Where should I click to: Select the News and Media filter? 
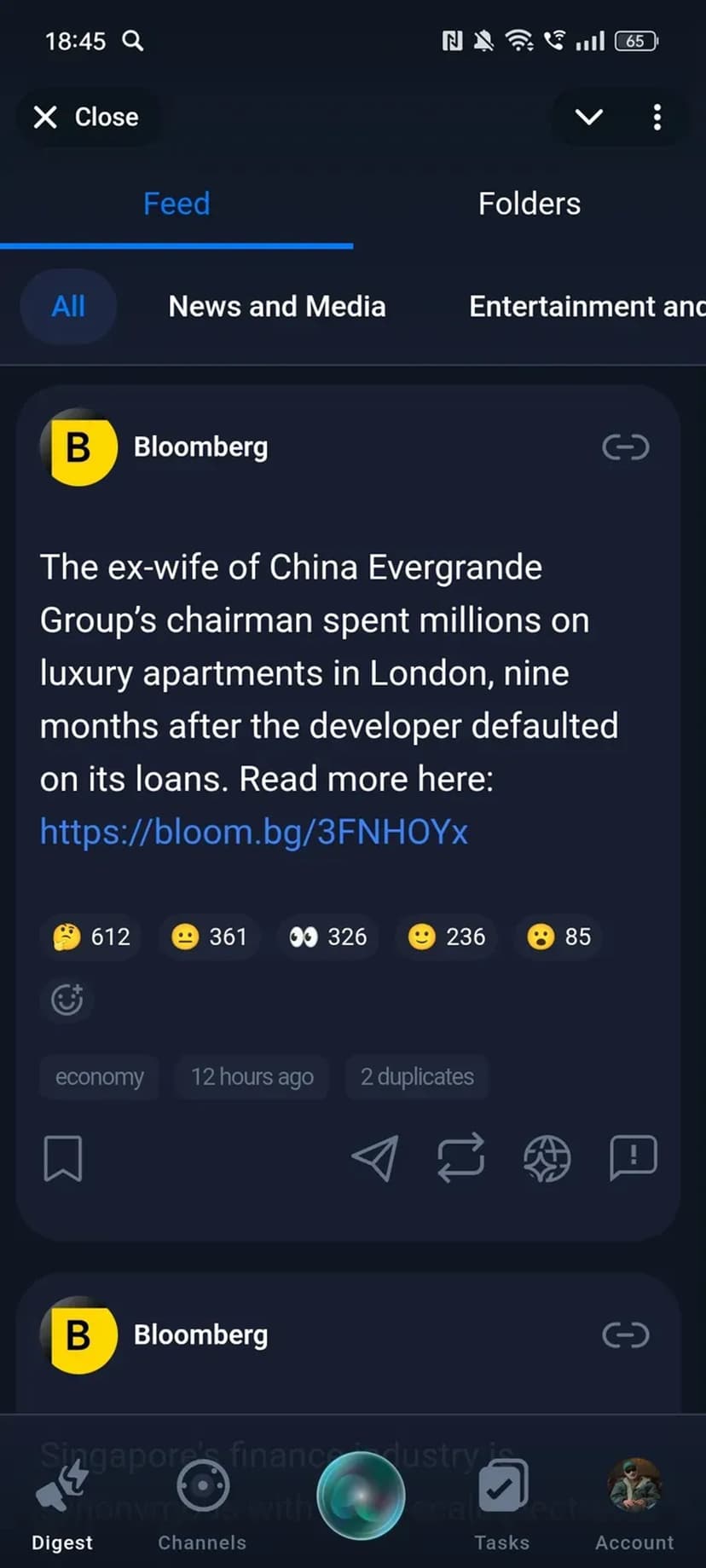277,307
